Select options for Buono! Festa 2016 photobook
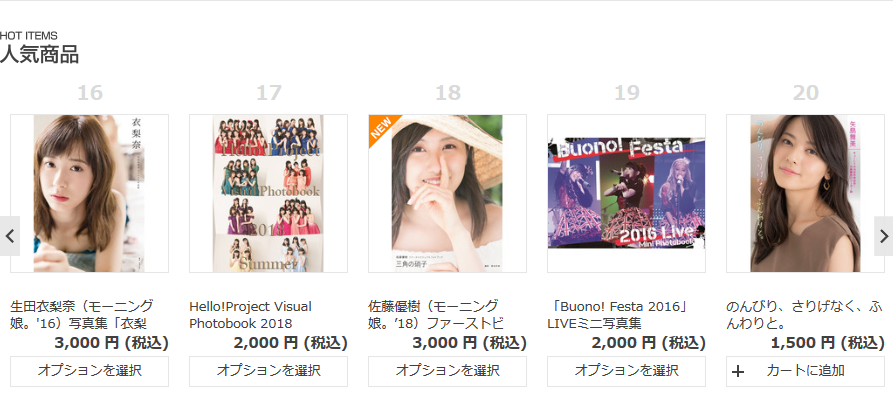 [626, 371]
